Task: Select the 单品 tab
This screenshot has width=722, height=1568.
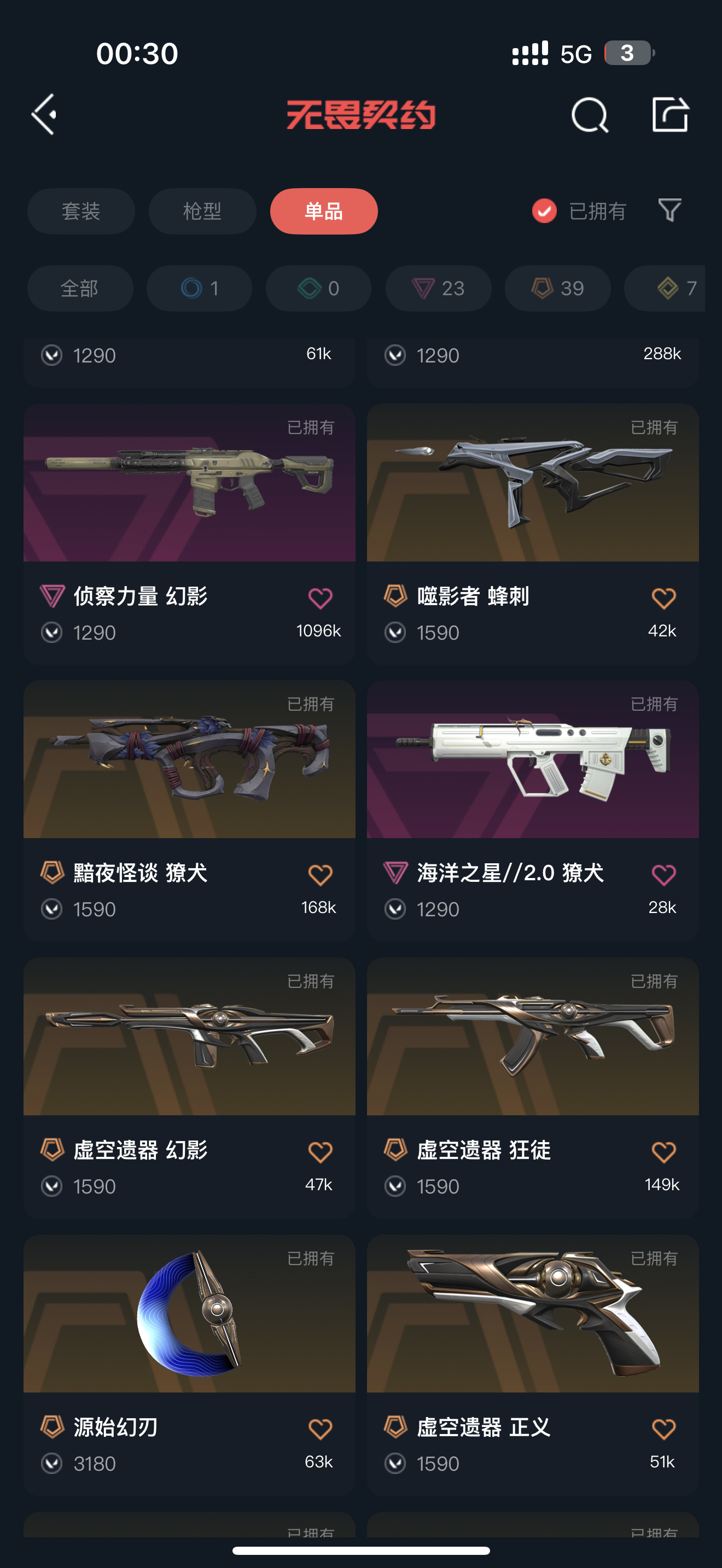Action: [324, 211]
